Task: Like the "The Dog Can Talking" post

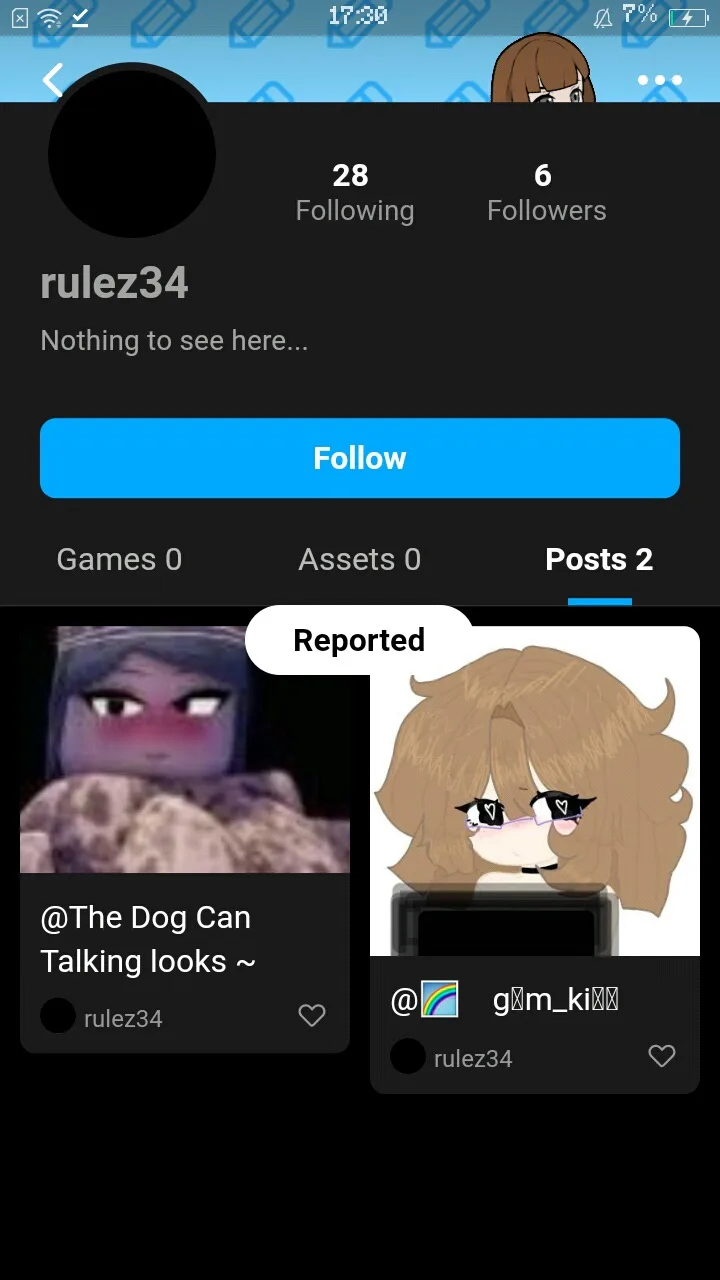Action: click(x=312, y=1016)
